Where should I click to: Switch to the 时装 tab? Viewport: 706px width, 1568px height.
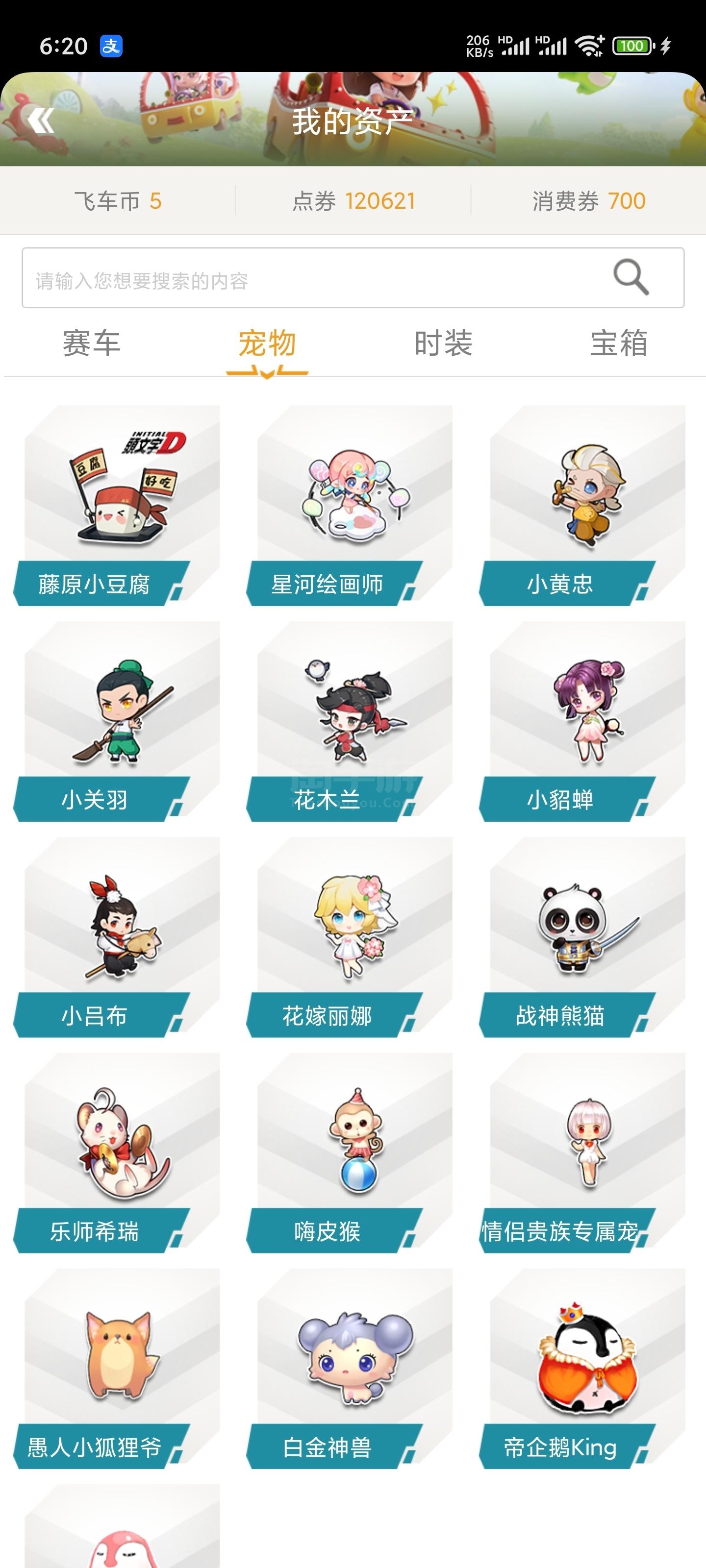[443, 343]
